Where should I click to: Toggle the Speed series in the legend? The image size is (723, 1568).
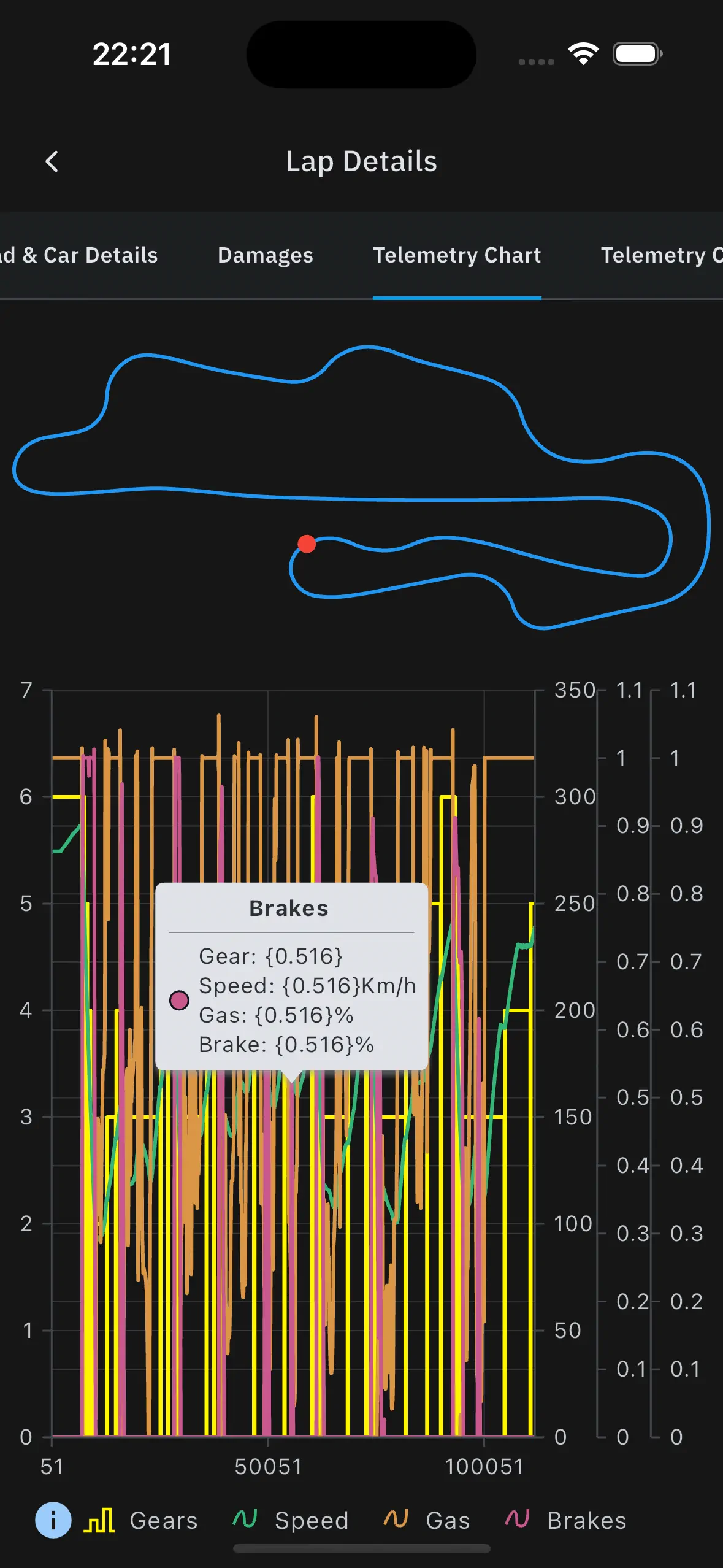coord(291,1521)
